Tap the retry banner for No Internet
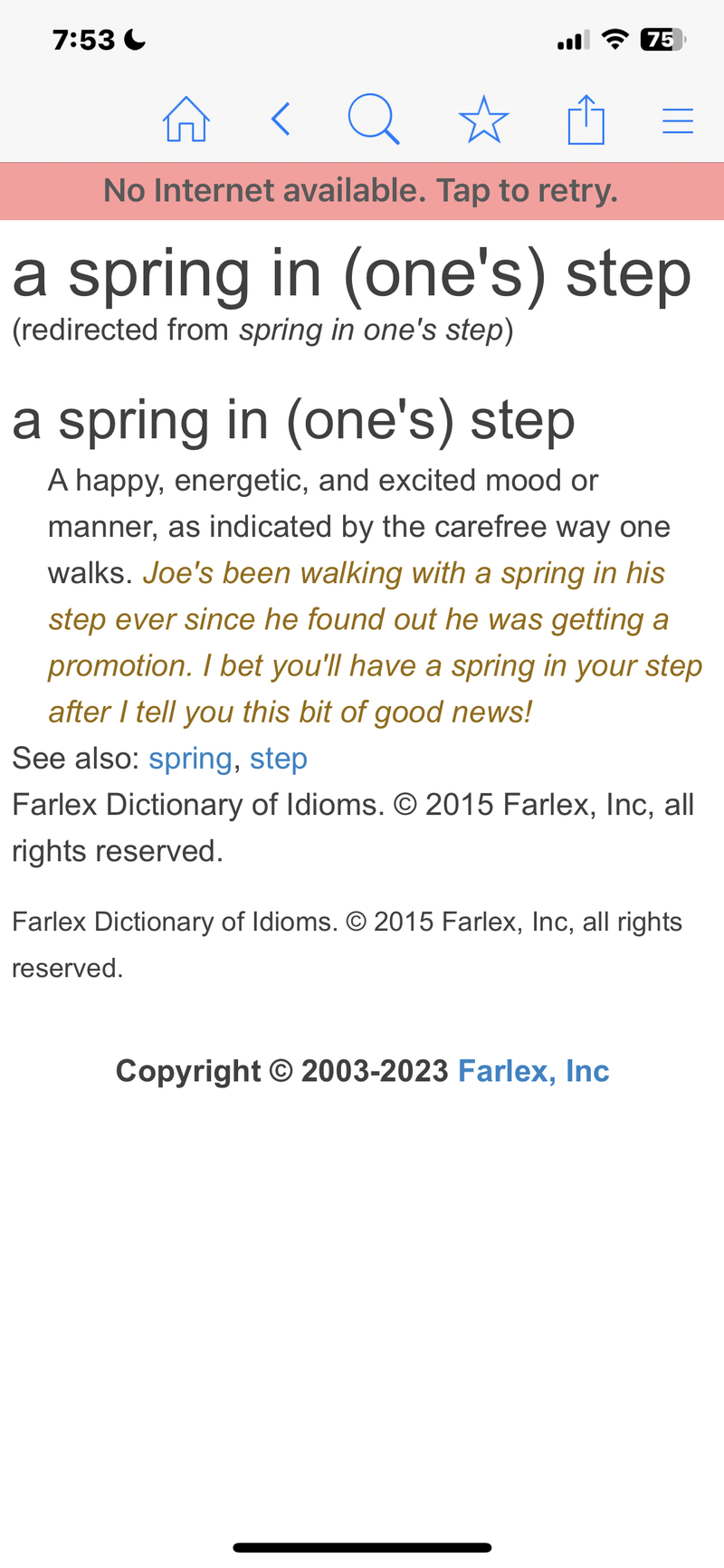Screen dimensions: 724x1568 [x=361, y=190]
